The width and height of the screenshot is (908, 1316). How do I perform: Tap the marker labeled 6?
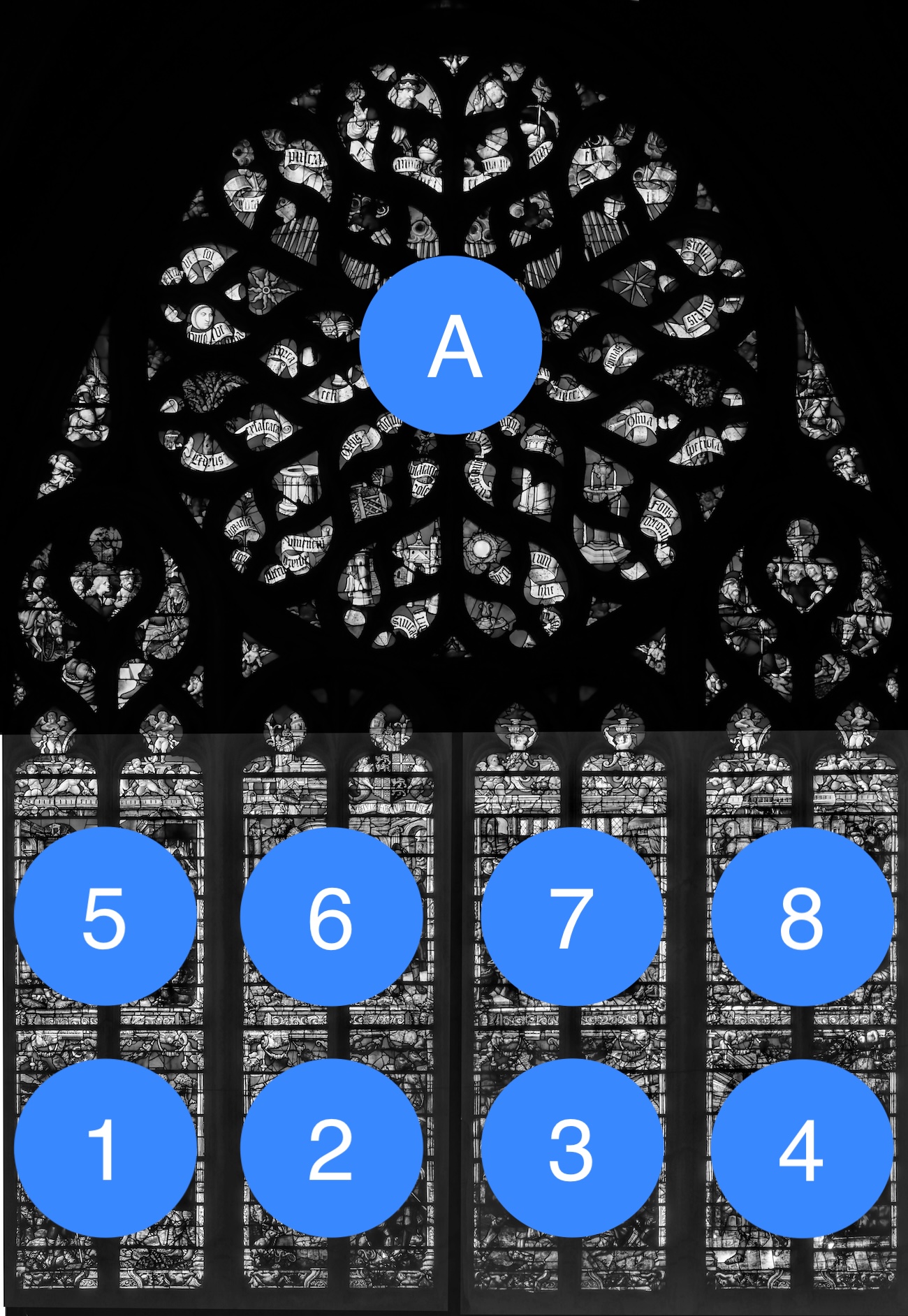point(331,916)
